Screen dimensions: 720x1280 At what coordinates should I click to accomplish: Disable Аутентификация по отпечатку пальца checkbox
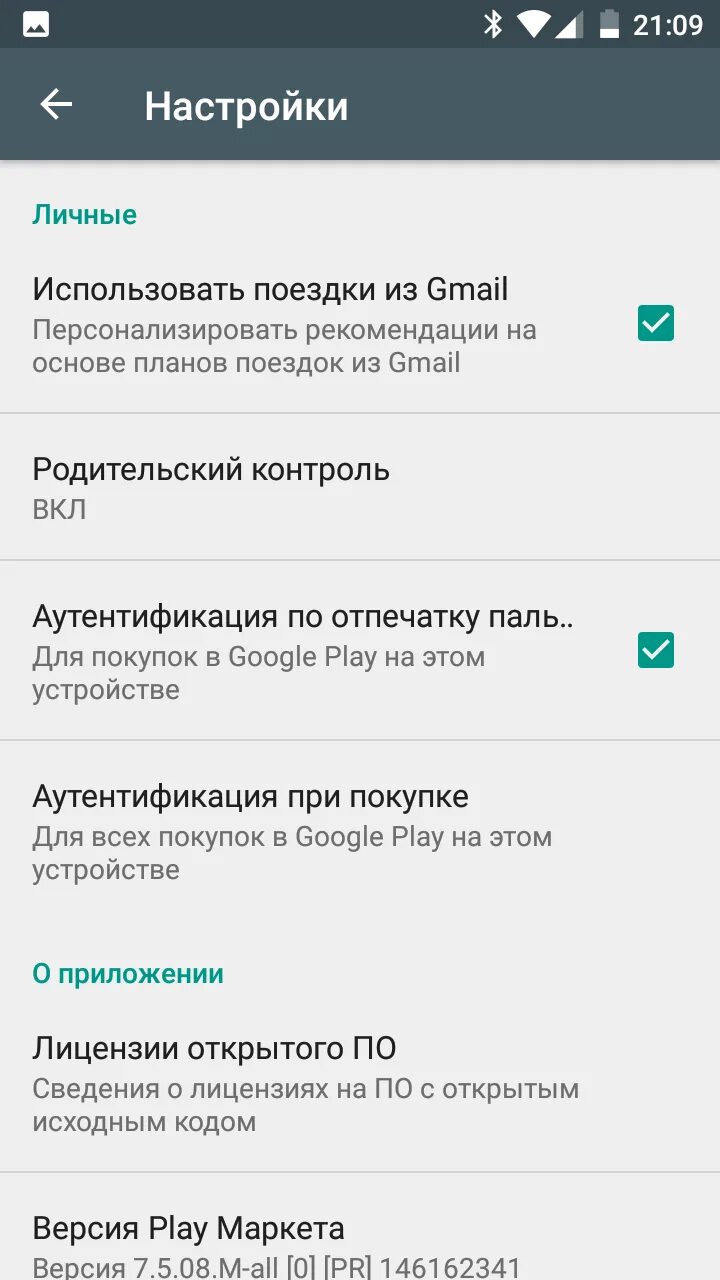click(656, 651)
